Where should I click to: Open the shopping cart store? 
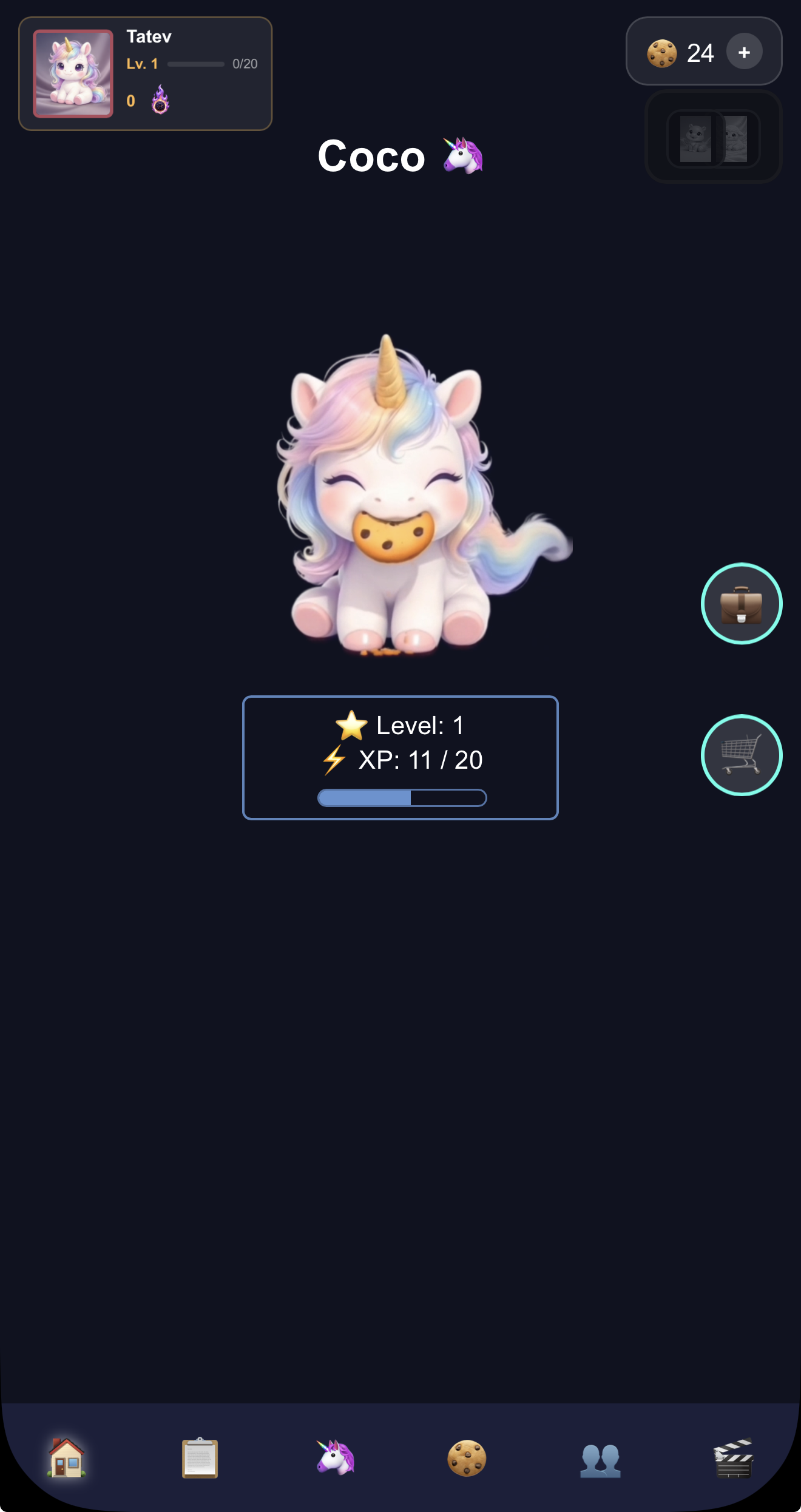point(741,755)
